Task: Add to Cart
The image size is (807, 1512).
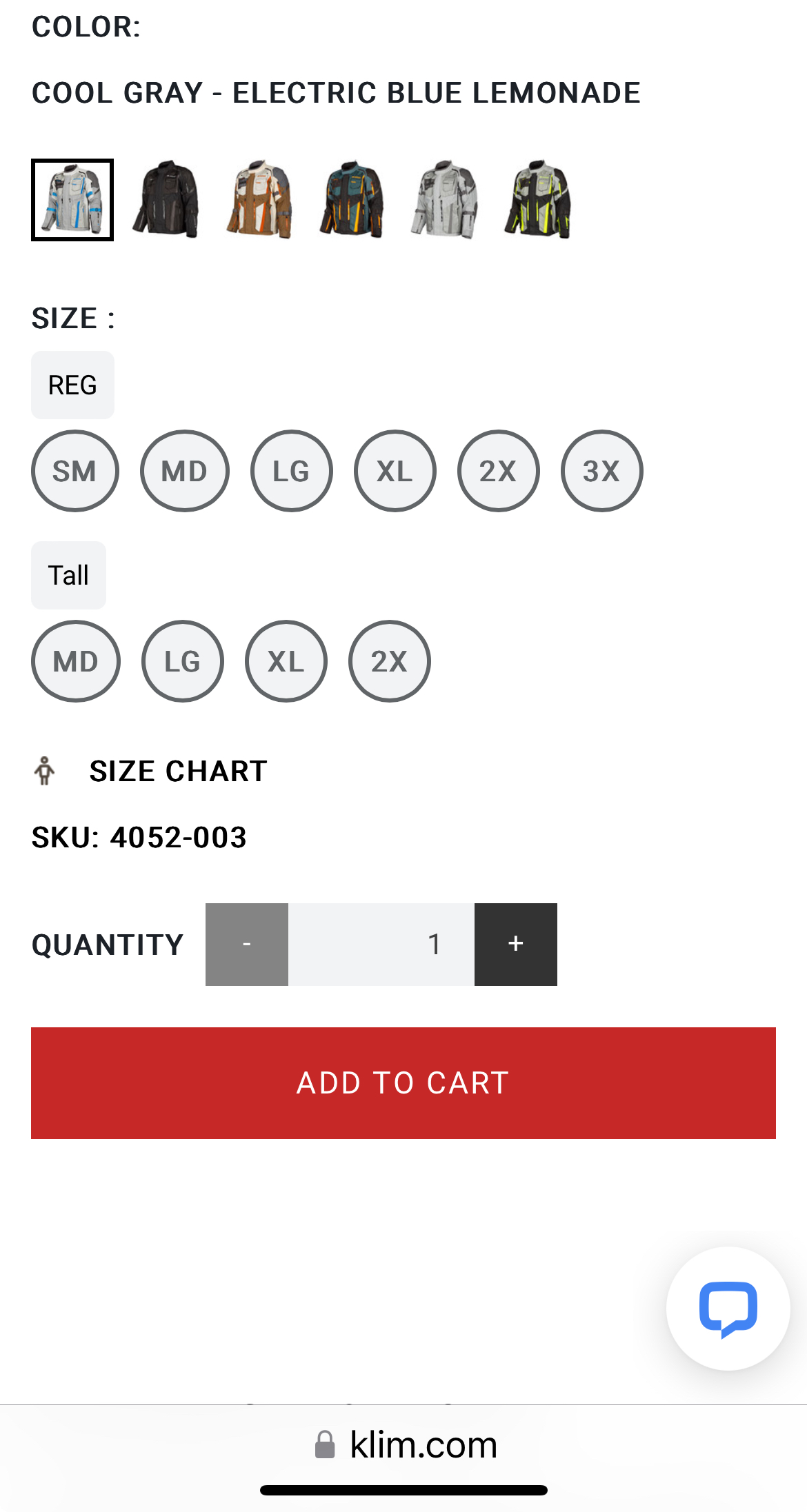Action: tap(403, 1082)
